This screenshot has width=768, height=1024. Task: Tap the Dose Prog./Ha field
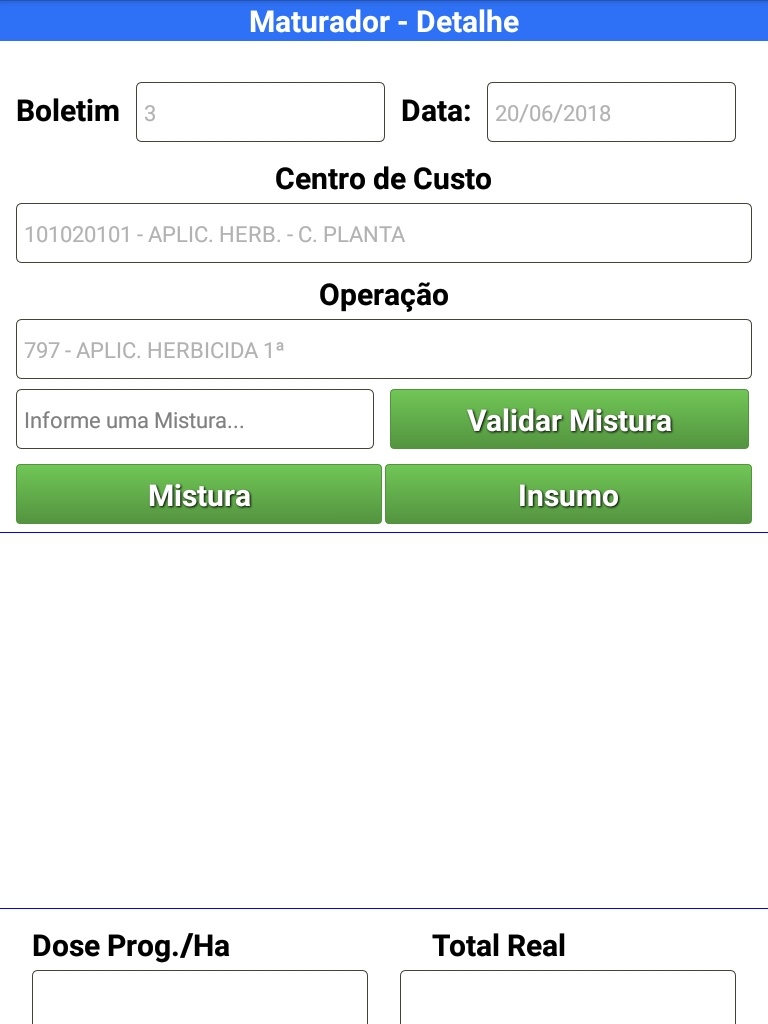200,998
